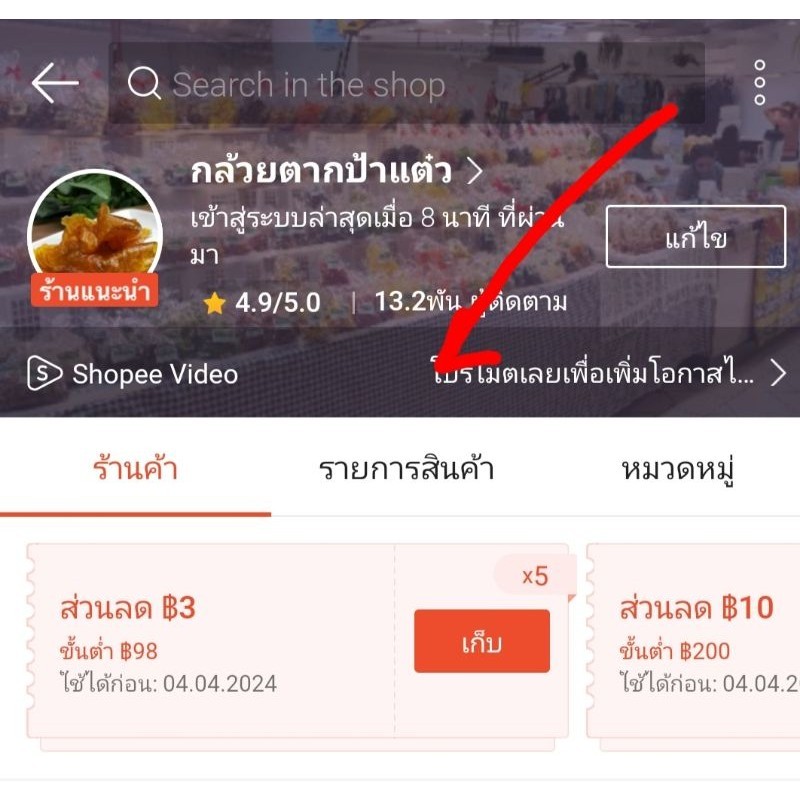Open the shop's profile picture
The height and width of the screenshot is (800, 800).
[92, 230]
